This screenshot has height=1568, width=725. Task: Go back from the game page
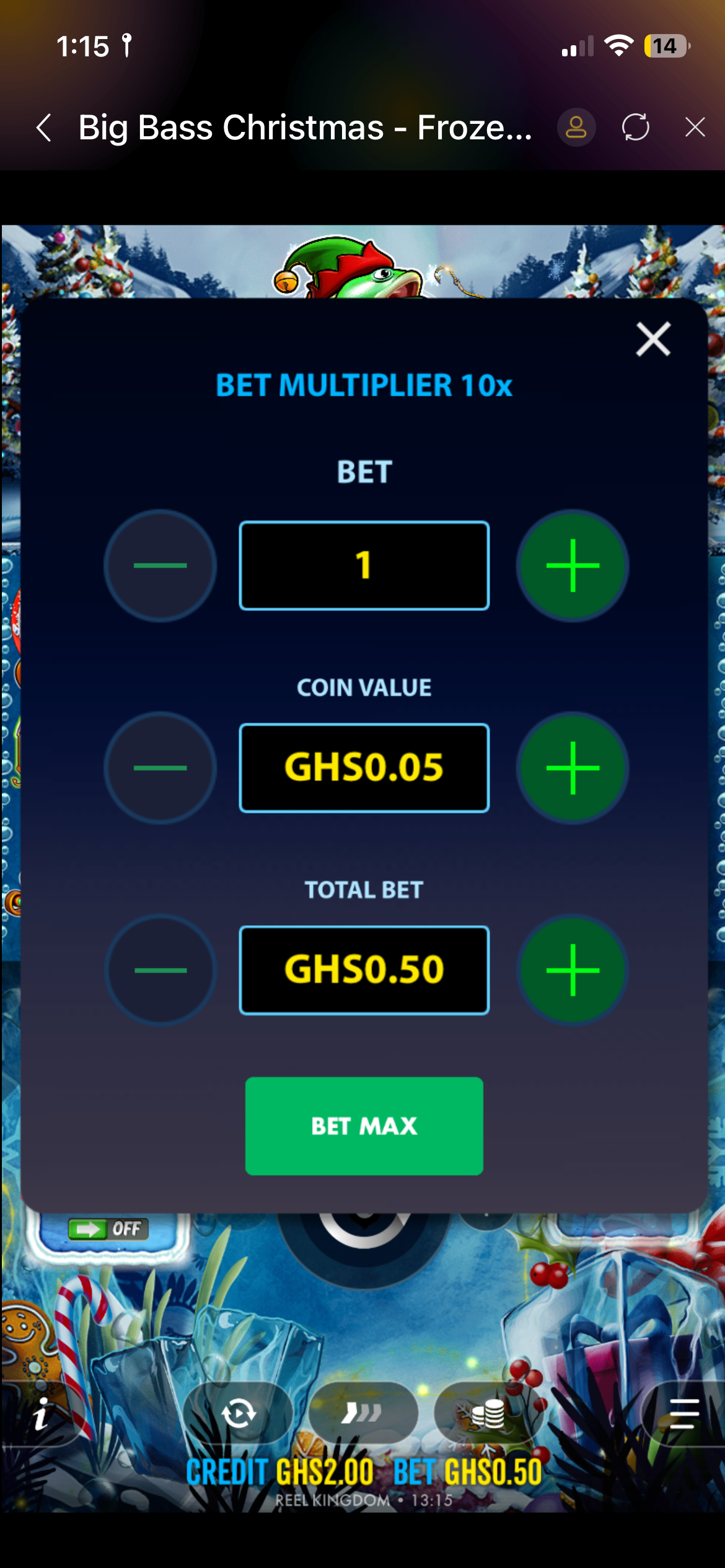point(44,128)
